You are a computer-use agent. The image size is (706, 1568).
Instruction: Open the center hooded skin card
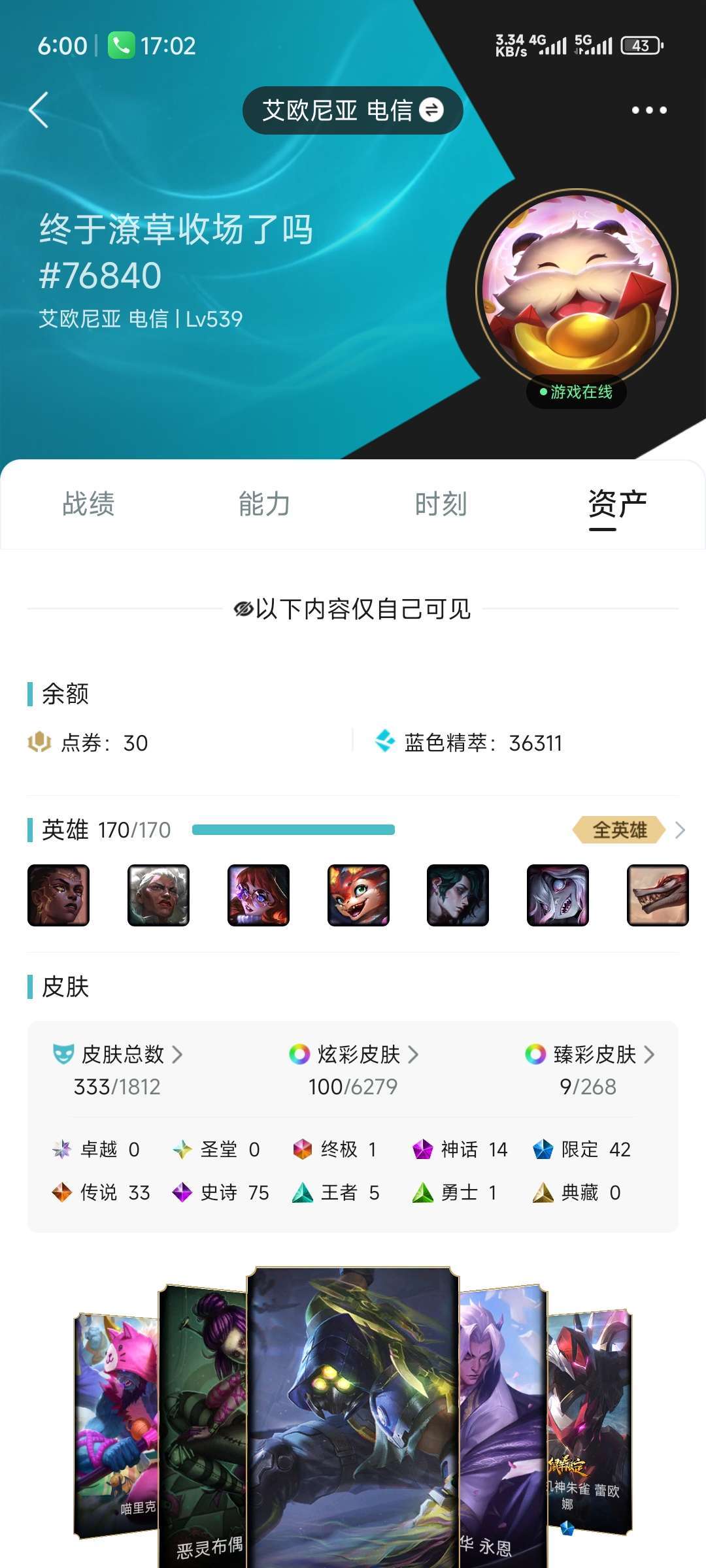coord(353,1418)
